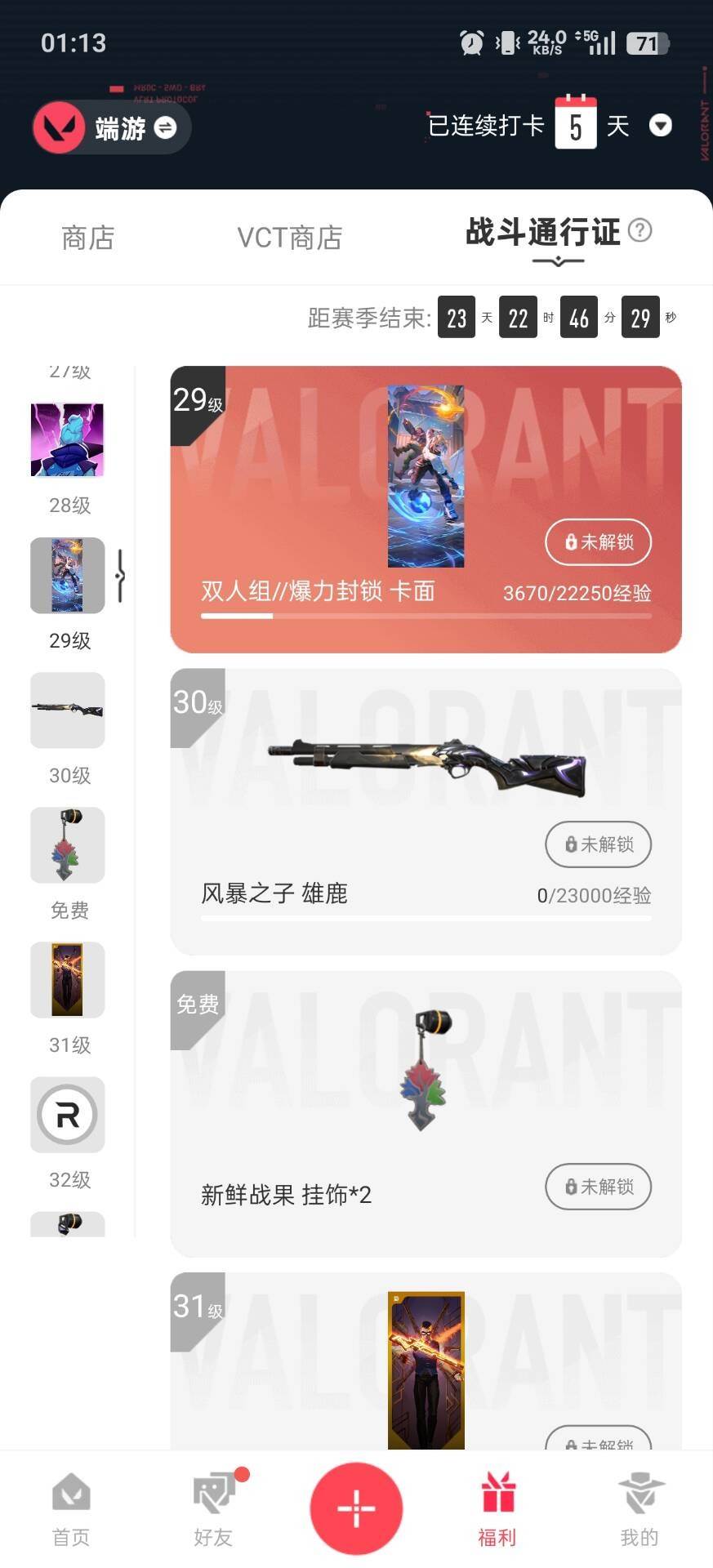Image resolution: width=713 pixels, height=1568 pixels.
Task: Switch to the VCT商店 tab
Action: pos(290,238)
